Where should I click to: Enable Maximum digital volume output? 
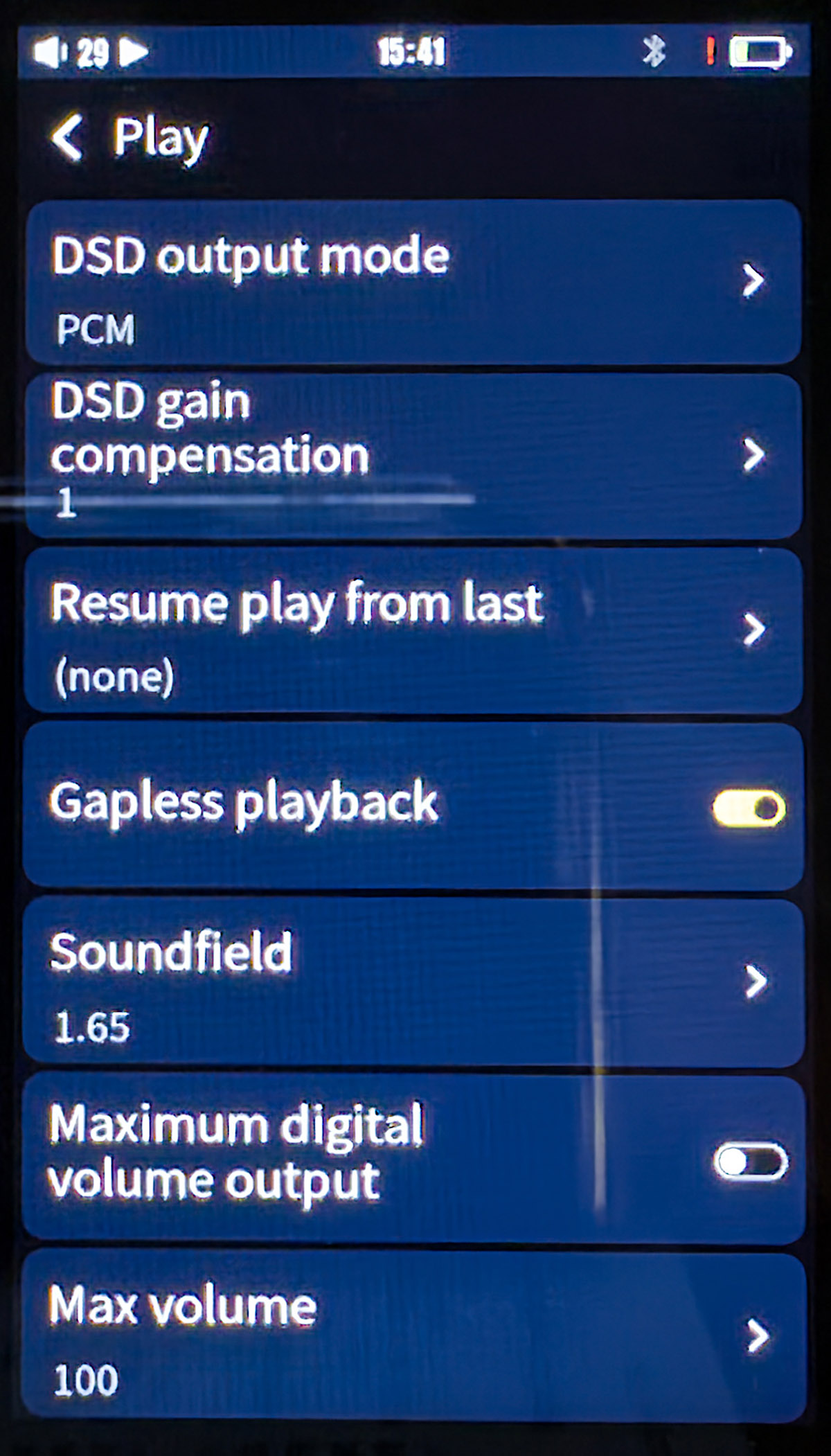click(x=750, y=1161)
